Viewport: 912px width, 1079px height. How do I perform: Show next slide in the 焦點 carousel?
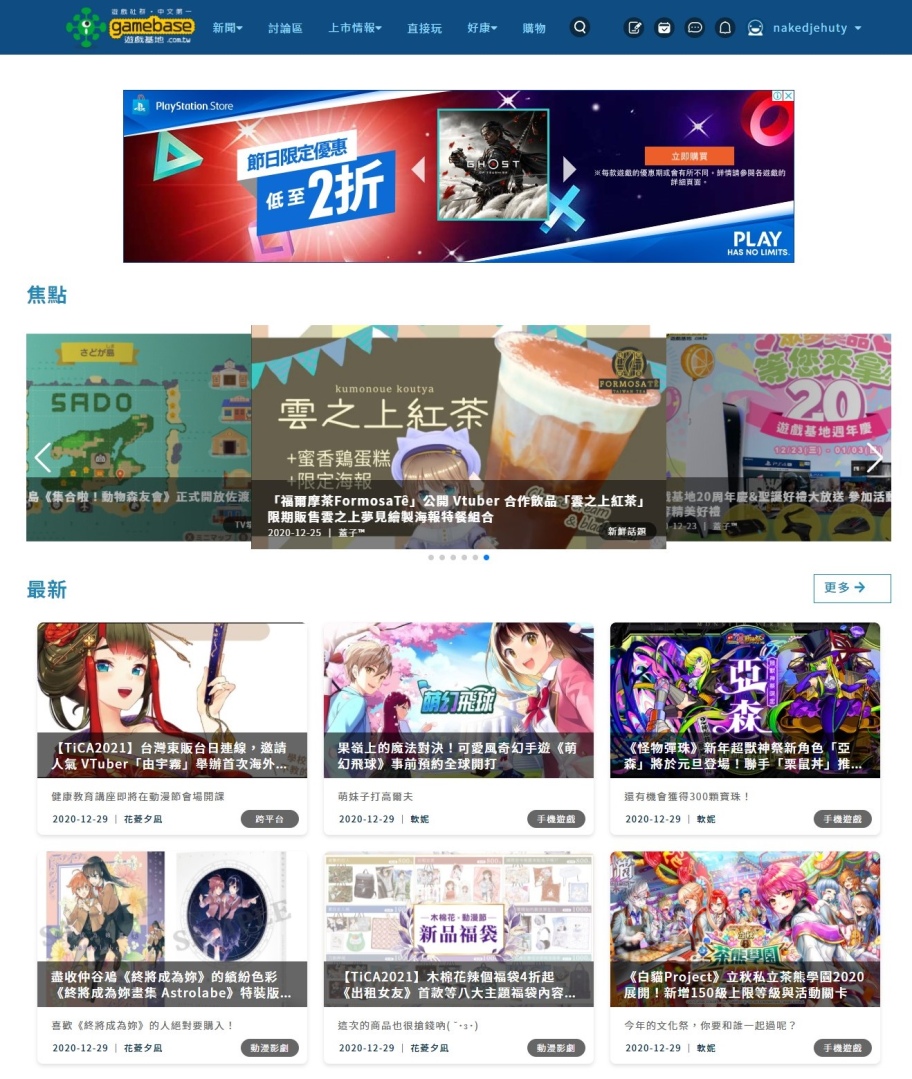click(x=874, y=458)
